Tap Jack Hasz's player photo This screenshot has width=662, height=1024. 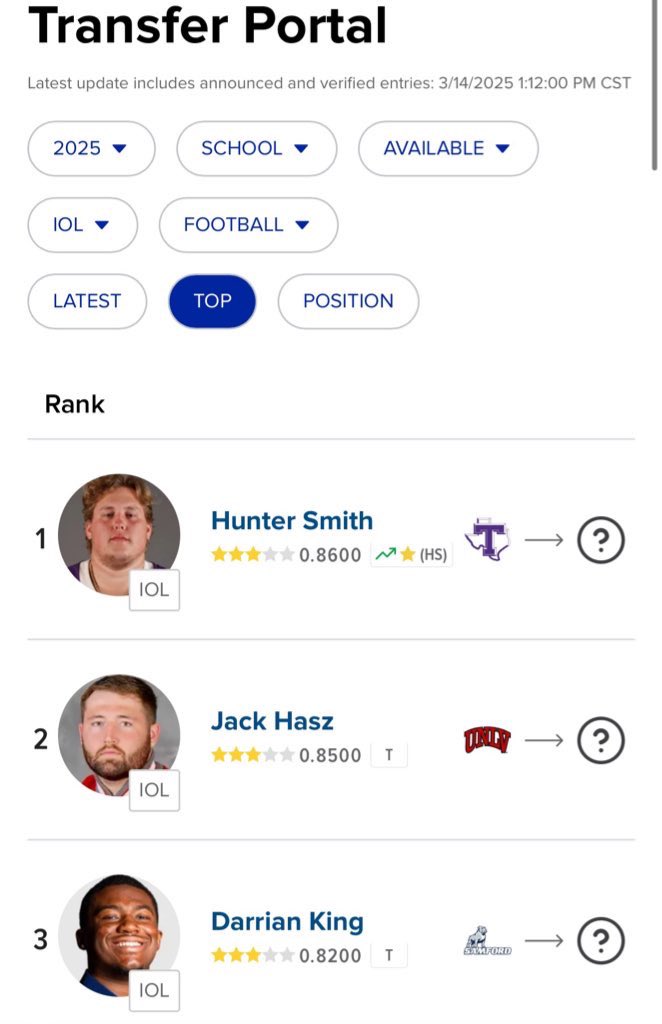[x=118, y=734]
